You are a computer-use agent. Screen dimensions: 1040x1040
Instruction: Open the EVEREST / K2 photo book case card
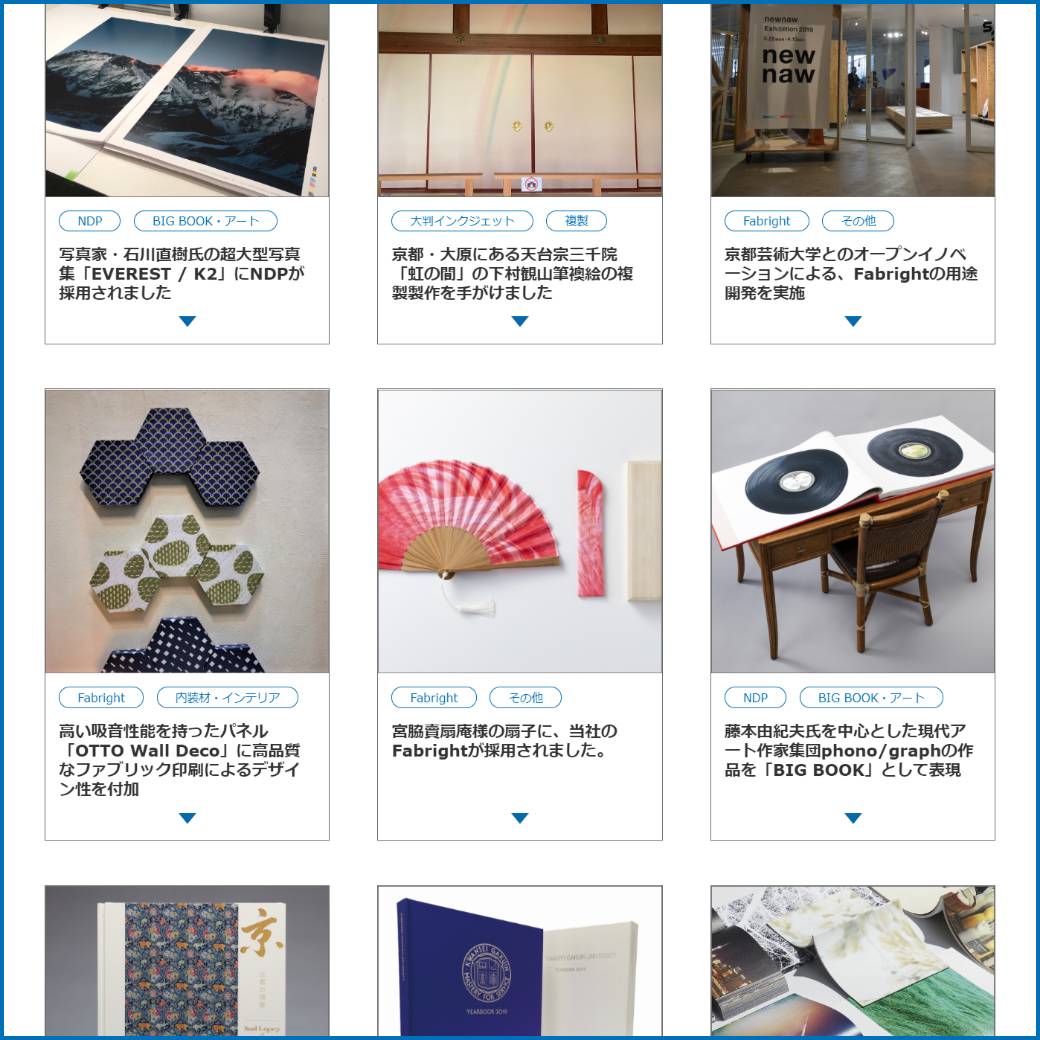pyautogui.click(x=186, y=273)
